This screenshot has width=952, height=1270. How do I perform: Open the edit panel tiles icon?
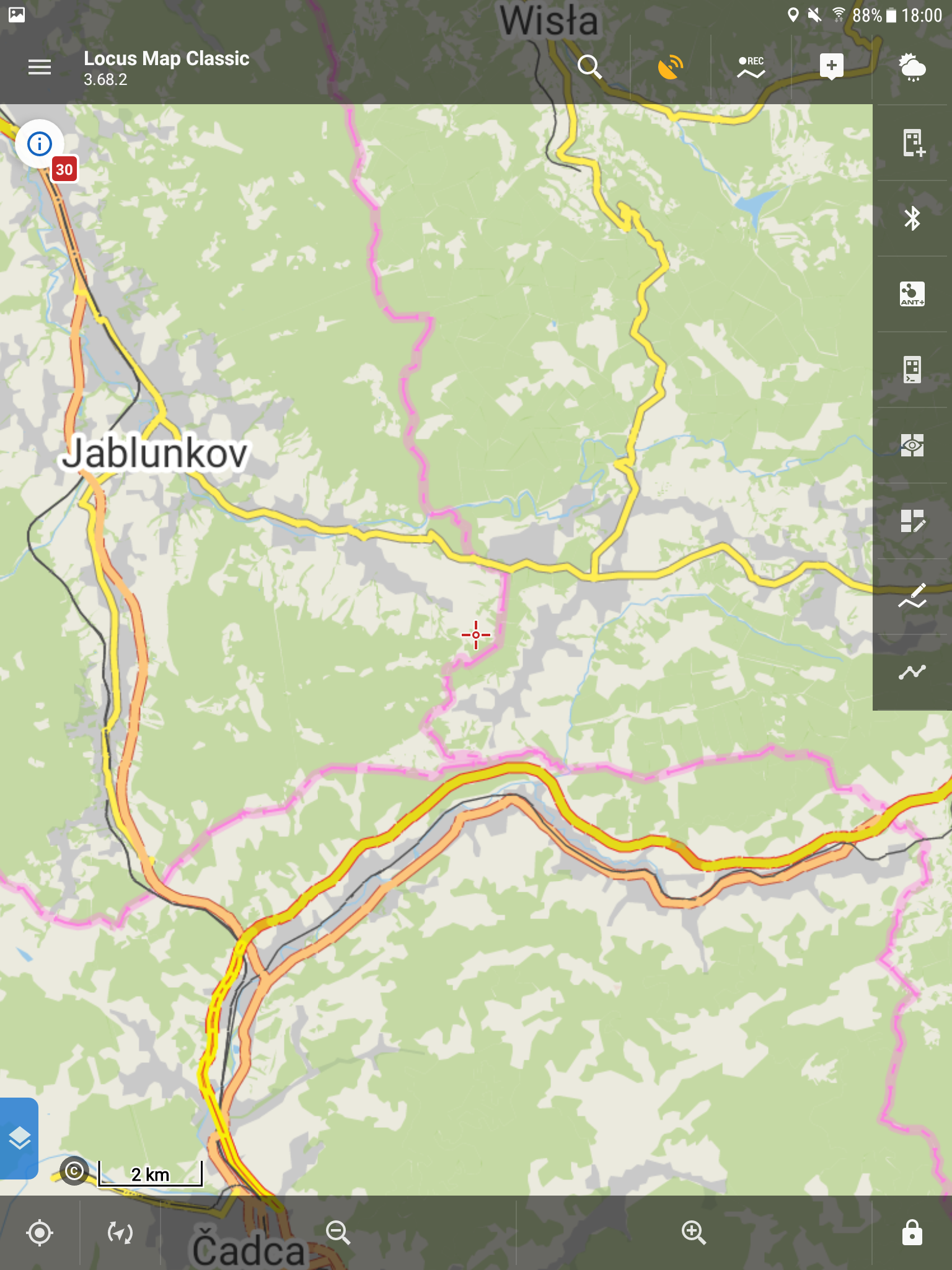(x=912, y=521)
